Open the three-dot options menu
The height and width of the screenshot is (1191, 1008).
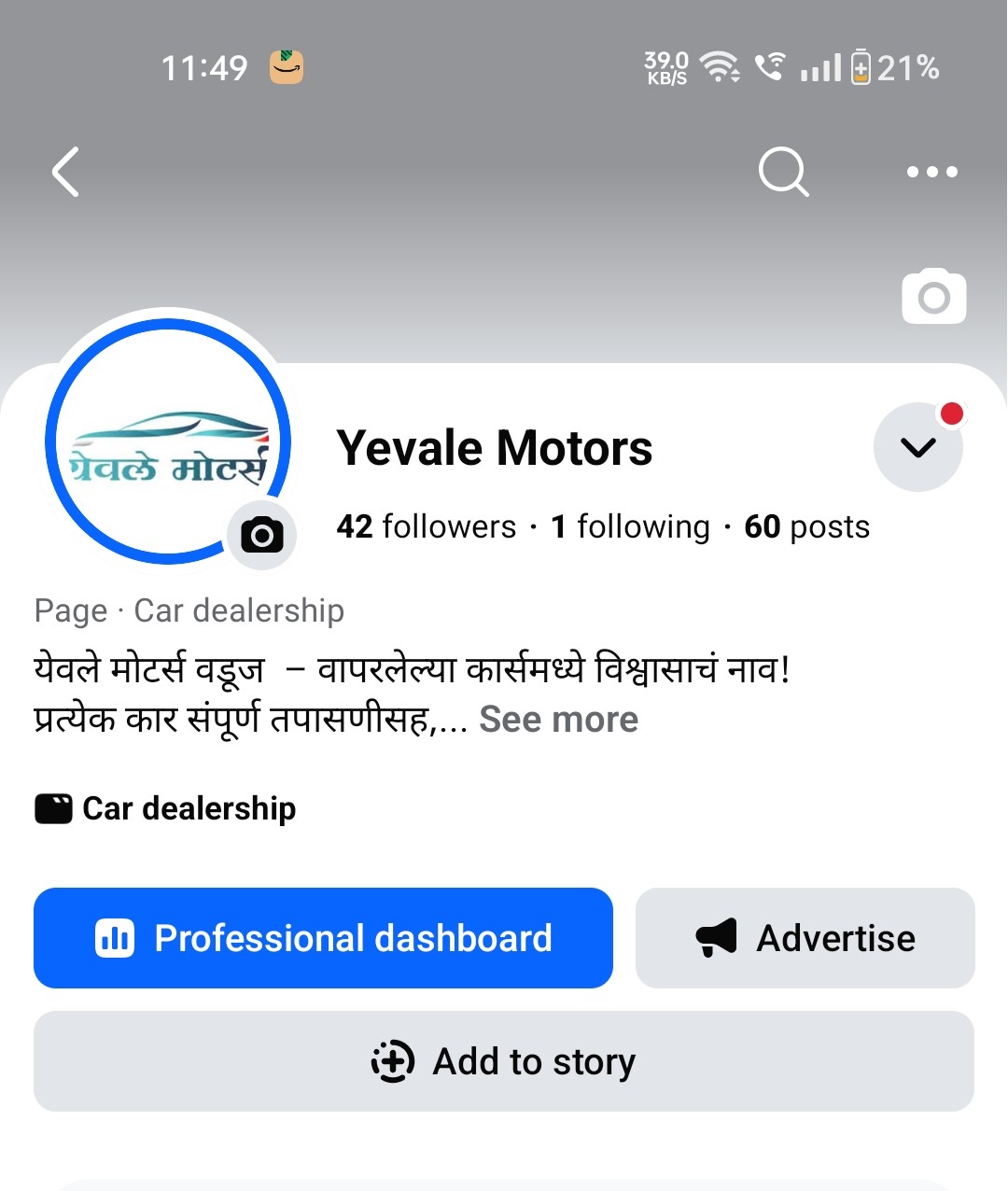pos(931,173)
